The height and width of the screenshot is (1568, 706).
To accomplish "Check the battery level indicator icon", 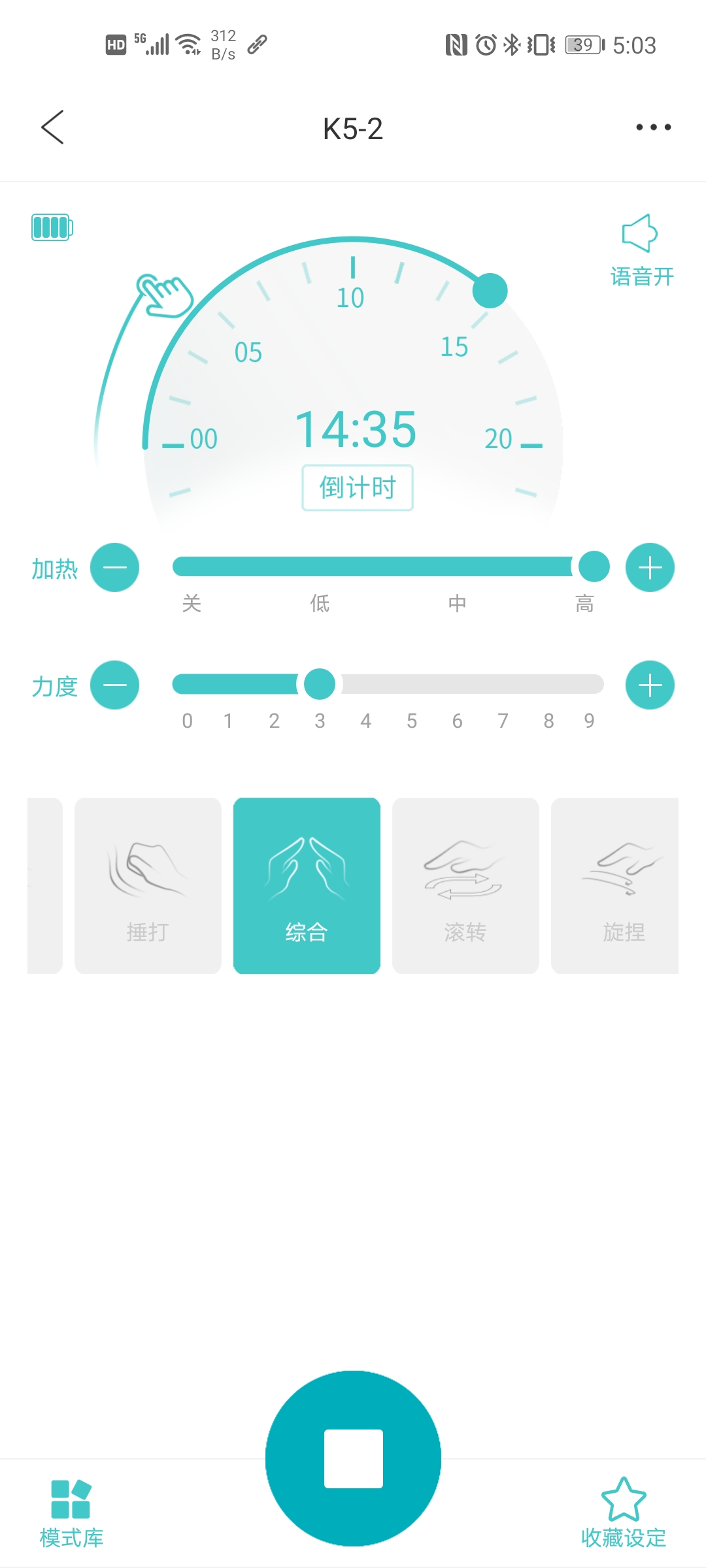I will click(52, 227).
